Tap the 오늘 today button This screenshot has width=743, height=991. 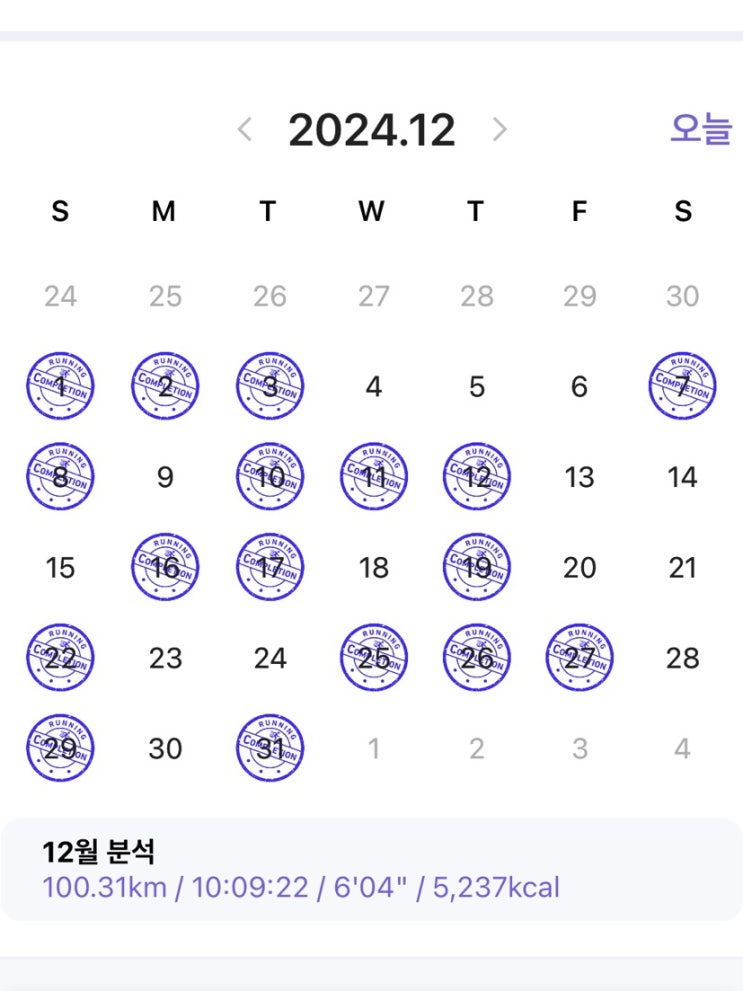701,130
